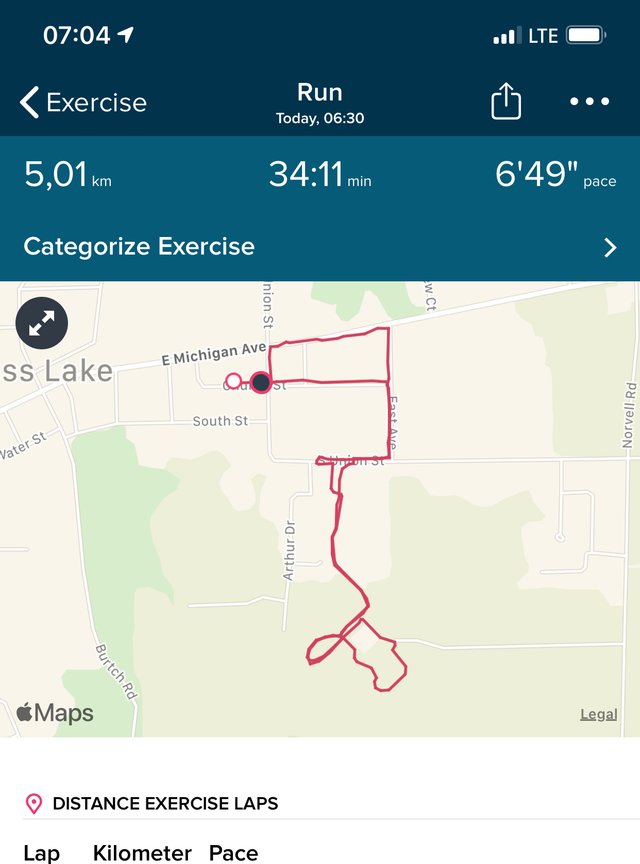640x864 pixels.
Task: Share this run
Action: (506, 102)
